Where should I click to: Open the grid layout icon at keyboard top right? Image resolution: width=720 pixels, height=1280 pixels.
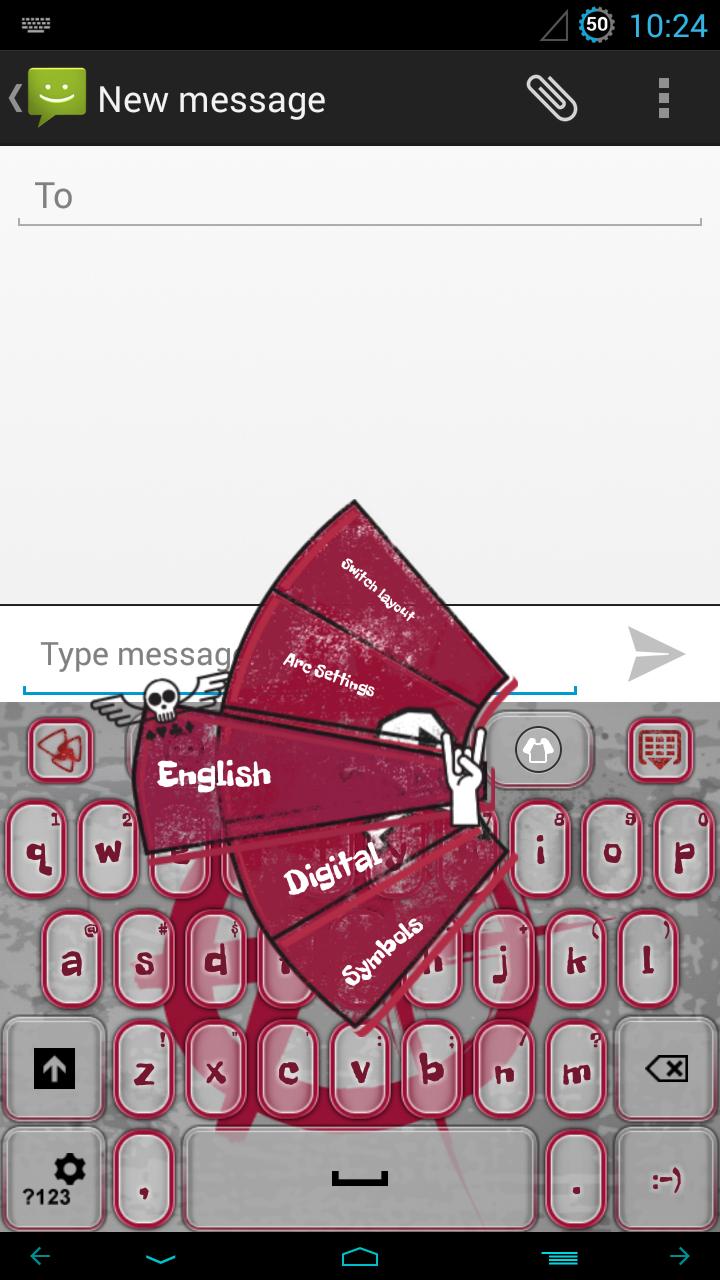pyautogui.click(x=661, y=750)
